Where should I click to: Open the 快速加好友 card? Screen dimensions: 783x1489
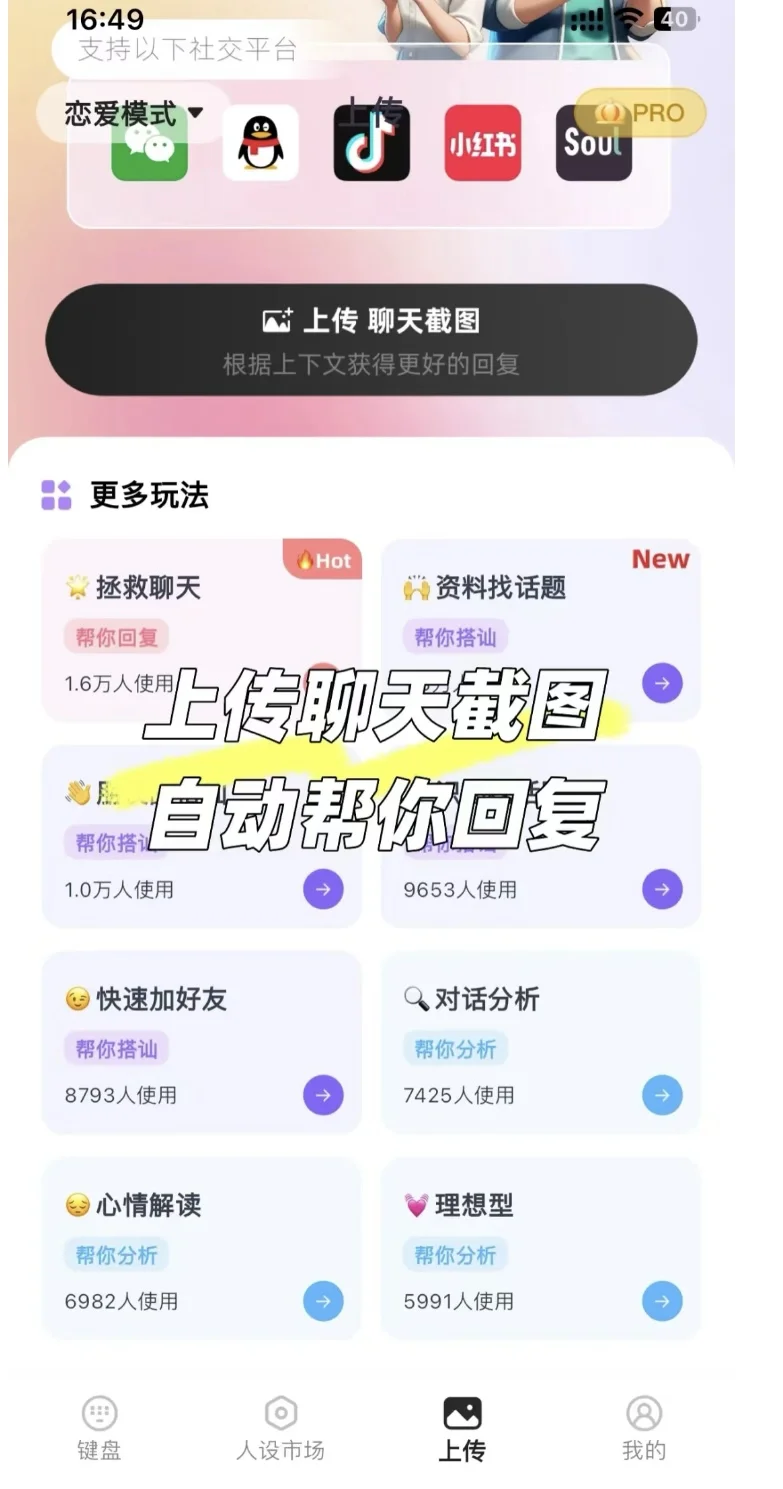click(201, 1042)
